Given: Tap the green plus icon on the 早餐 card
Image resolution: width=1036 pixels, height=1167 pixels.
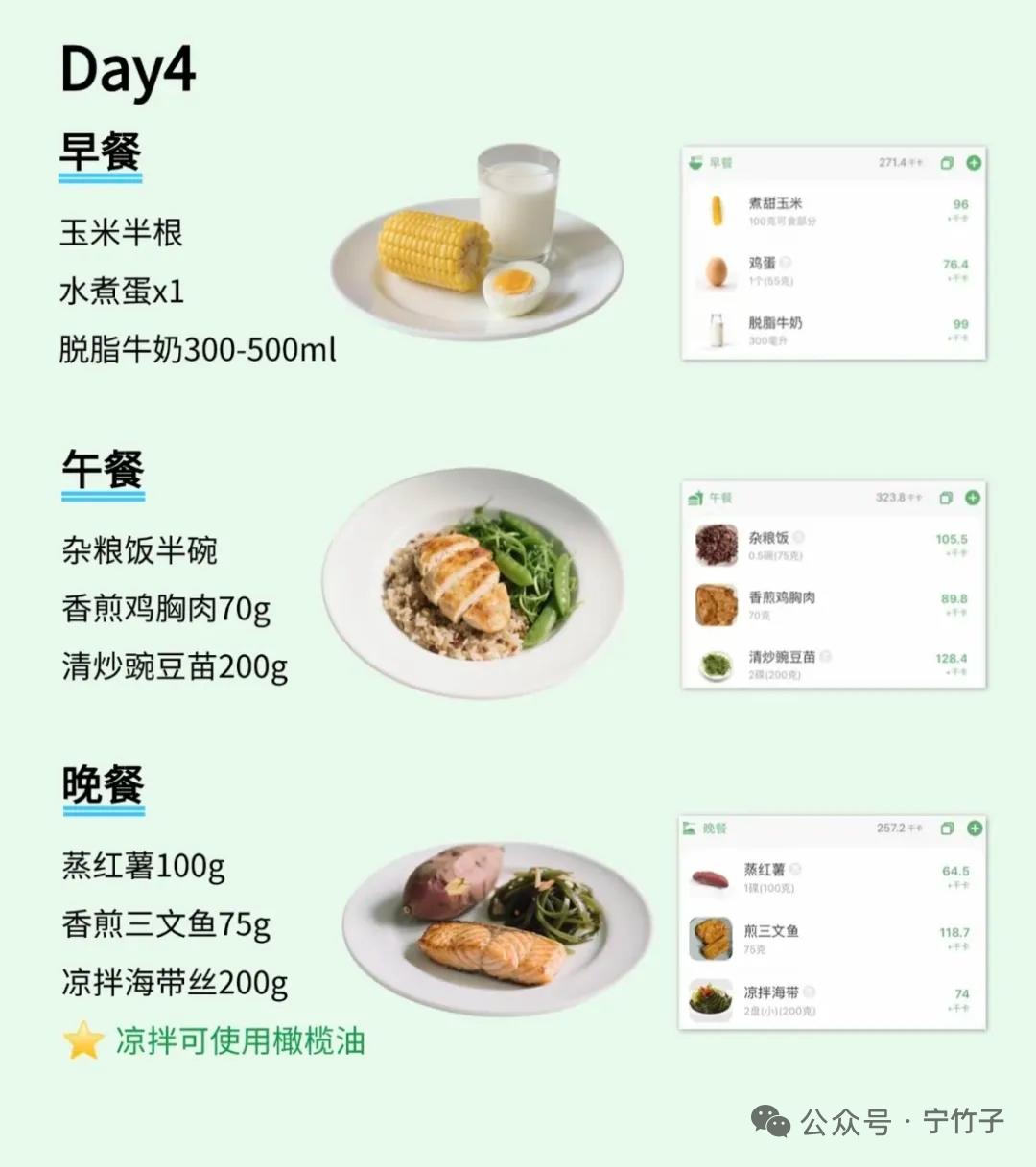Looking at the screenshot, I should pyautogui.click(x=972, y=164).
